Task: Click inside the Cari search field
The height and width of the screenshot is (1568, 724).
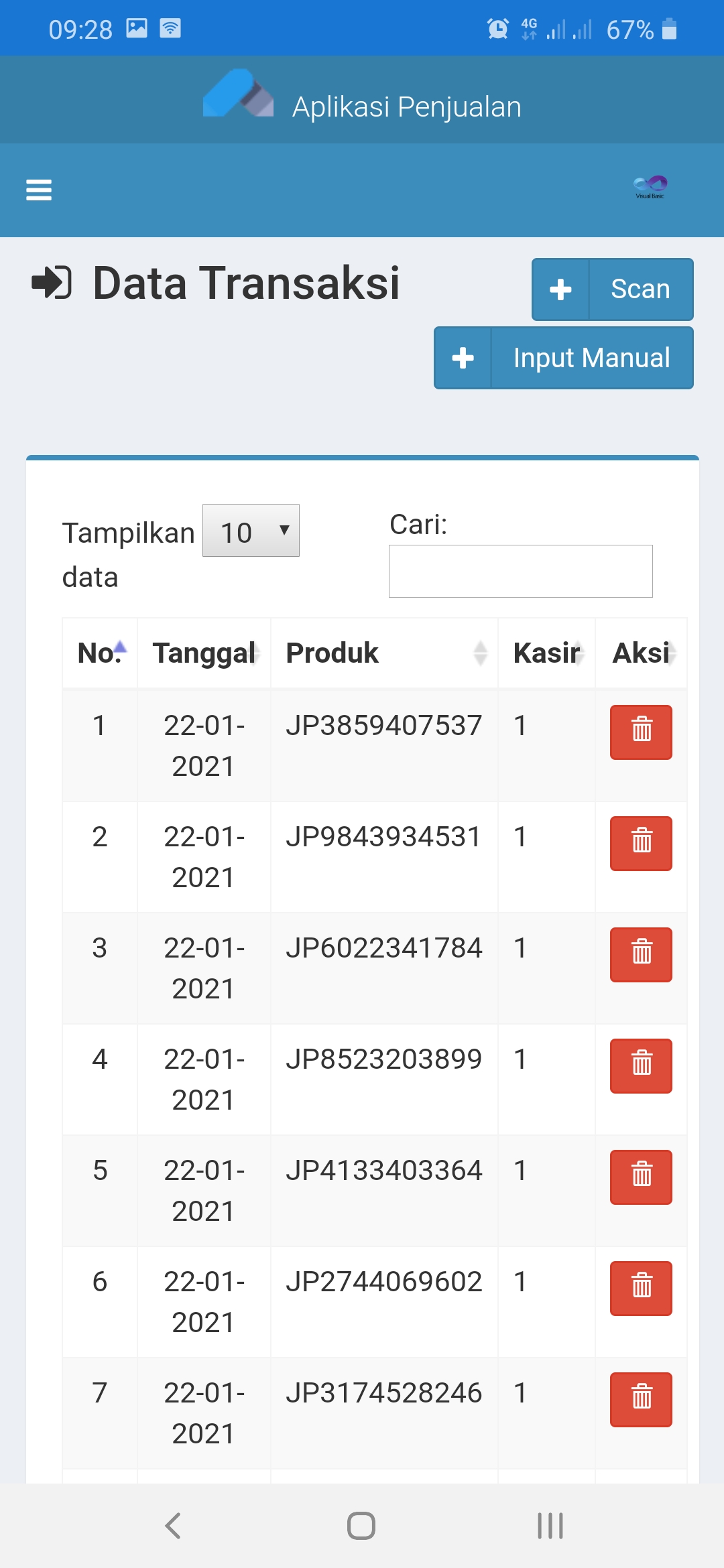Action: pos(521,570)
